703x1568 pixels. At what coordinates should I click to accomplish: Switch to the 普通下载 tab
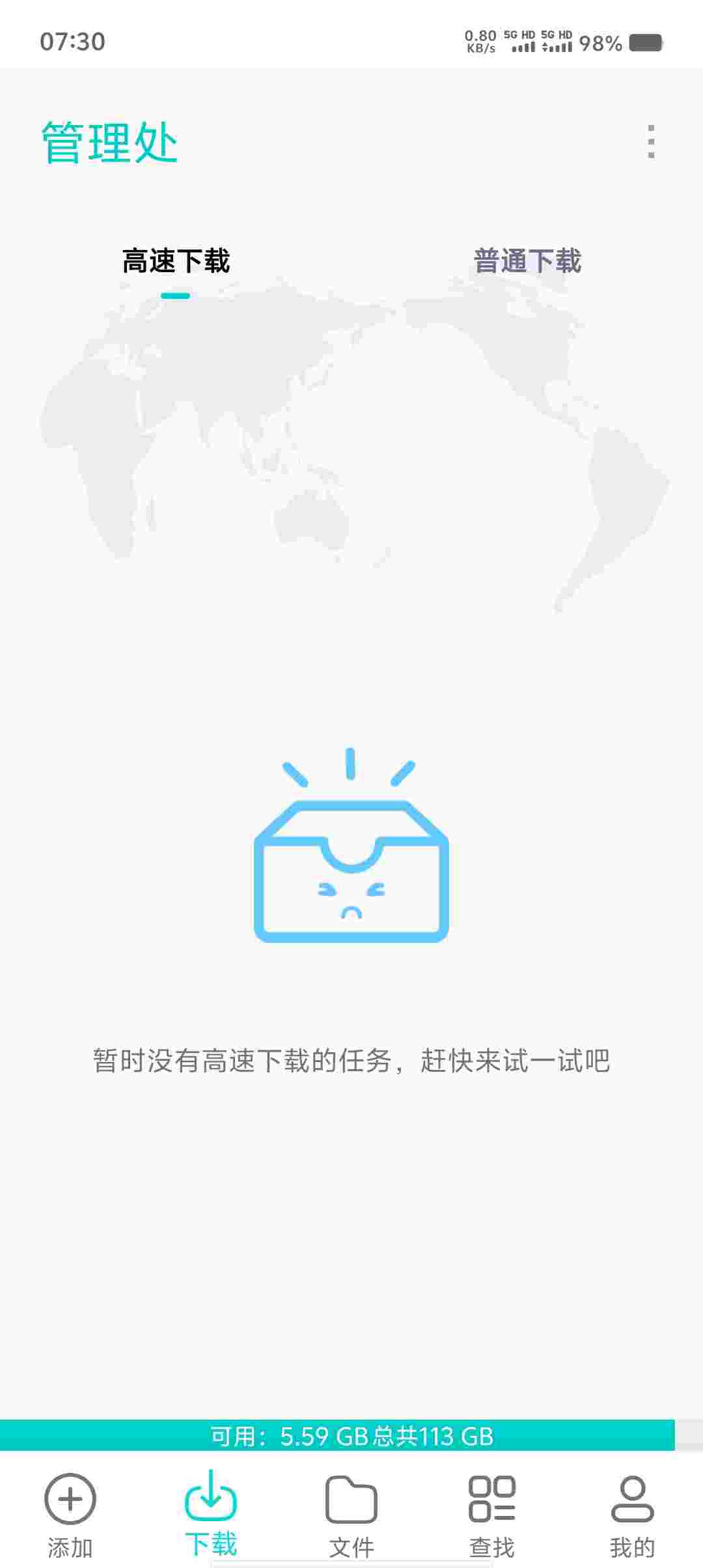click(x=527, y=262)
